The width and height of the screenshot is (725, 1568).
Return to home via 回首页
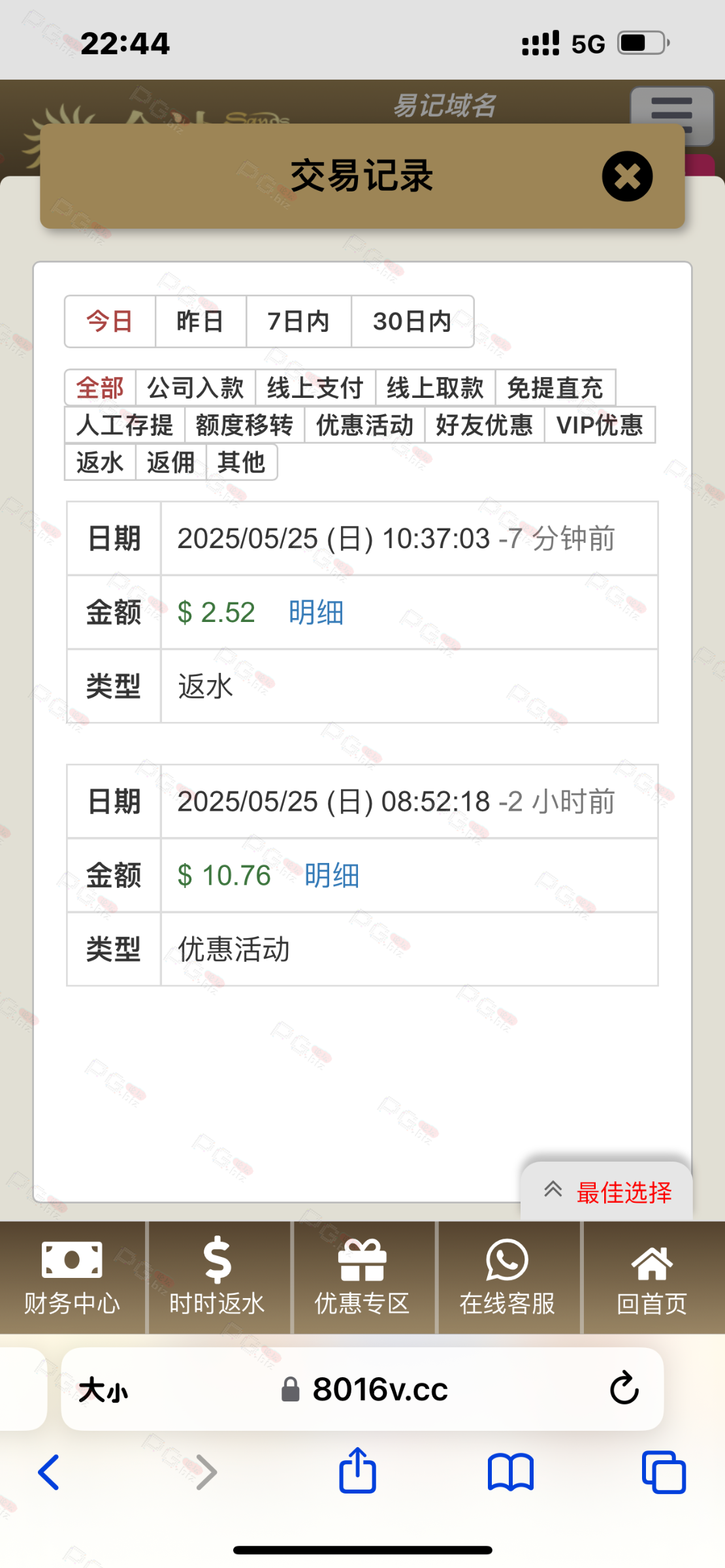[652, 1277]
